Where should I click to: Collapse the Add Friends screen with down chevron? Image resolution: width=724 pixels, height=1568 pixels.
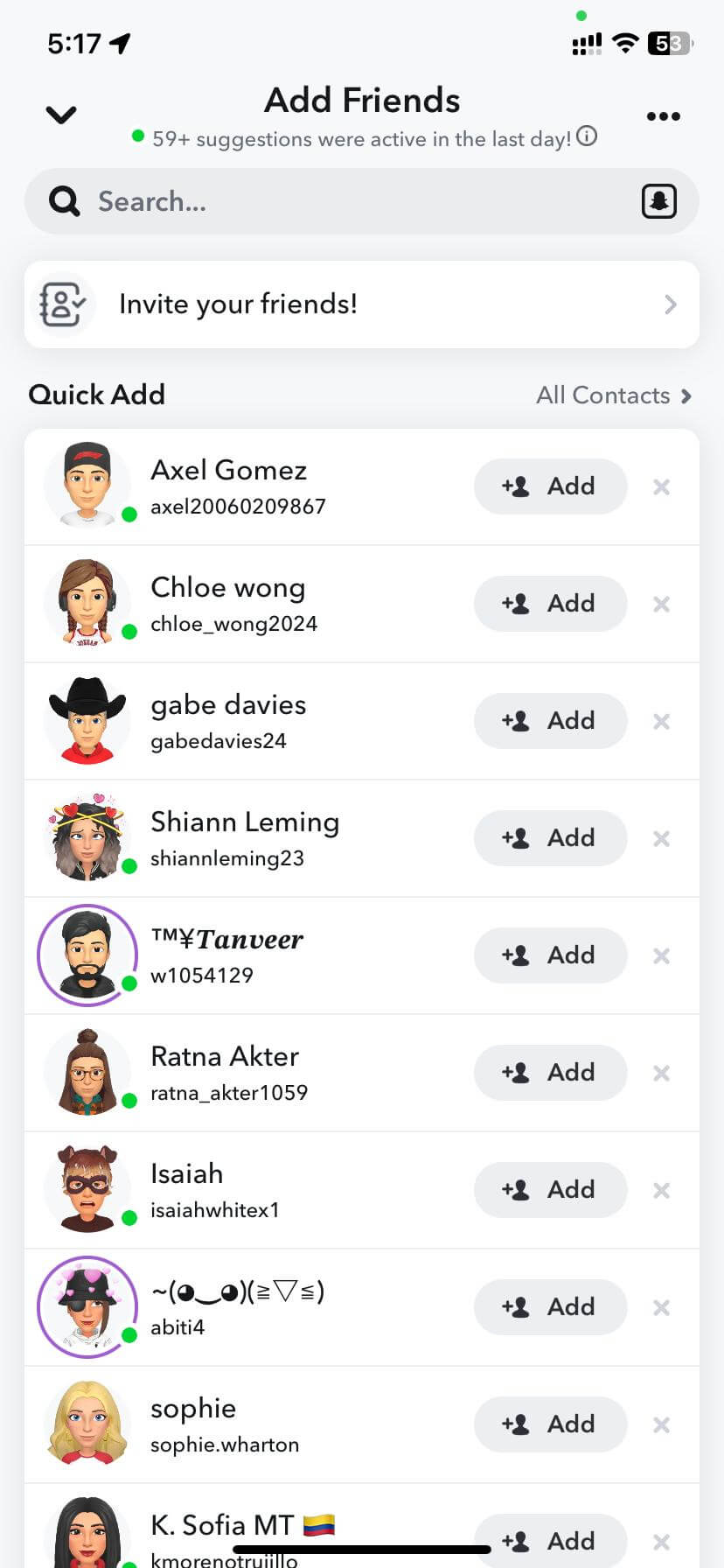[x=60, y=115]
